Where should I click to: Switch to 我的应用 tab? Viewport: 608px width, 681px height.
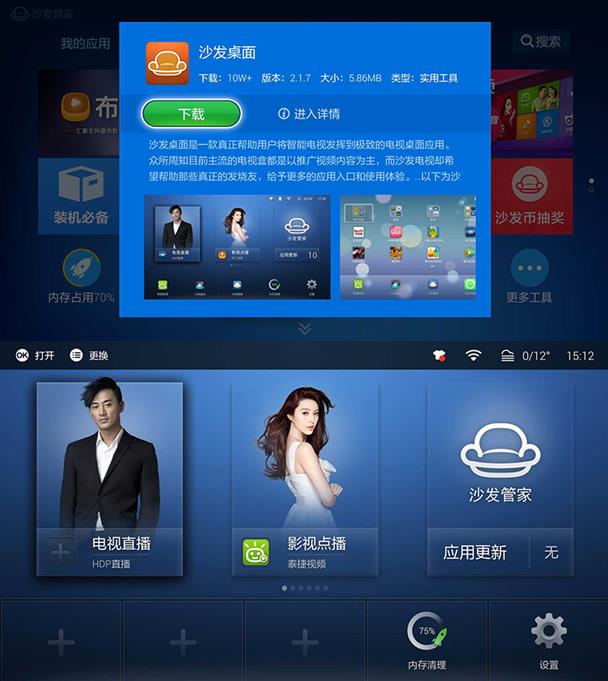[x=85, y=43]
